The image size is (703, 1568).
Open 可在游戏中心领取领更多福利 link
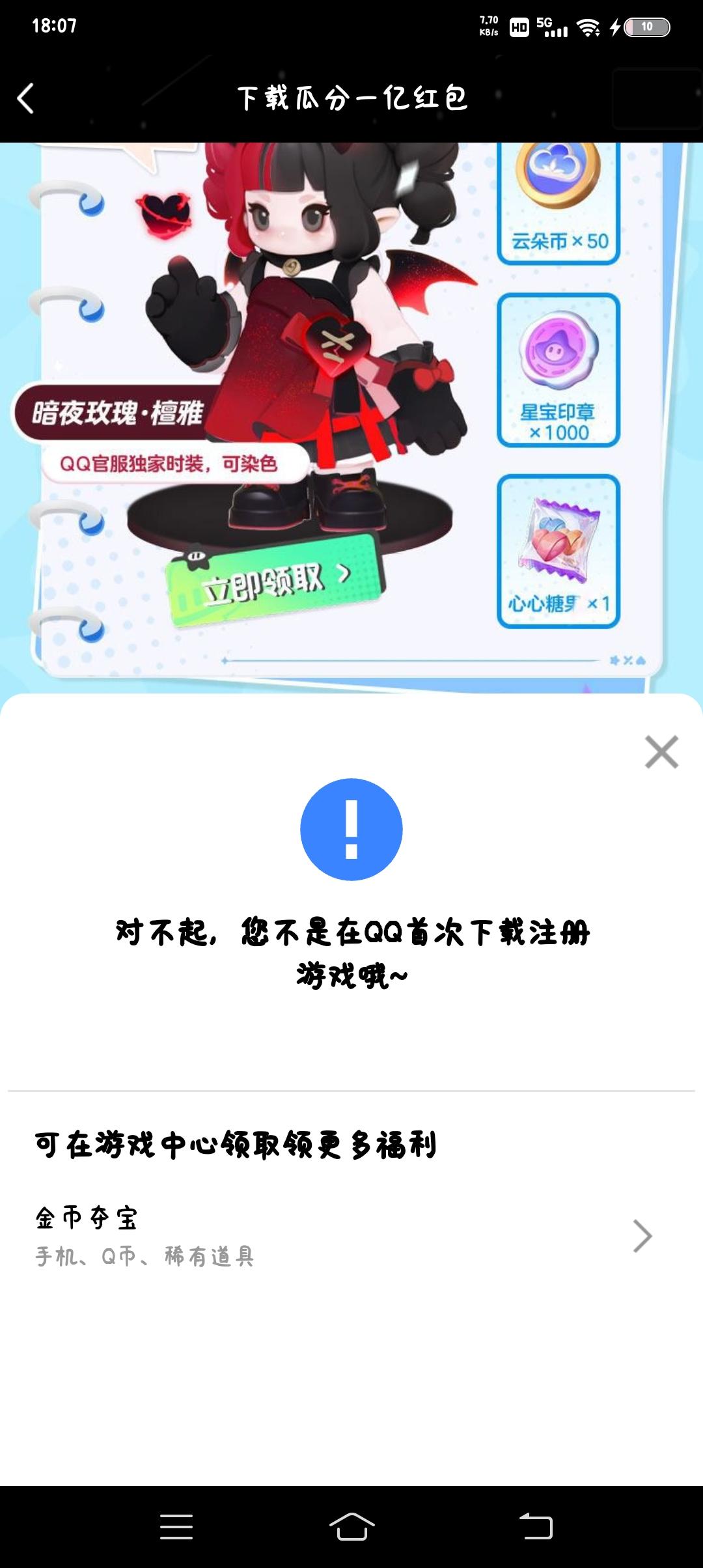point(238,1144)
